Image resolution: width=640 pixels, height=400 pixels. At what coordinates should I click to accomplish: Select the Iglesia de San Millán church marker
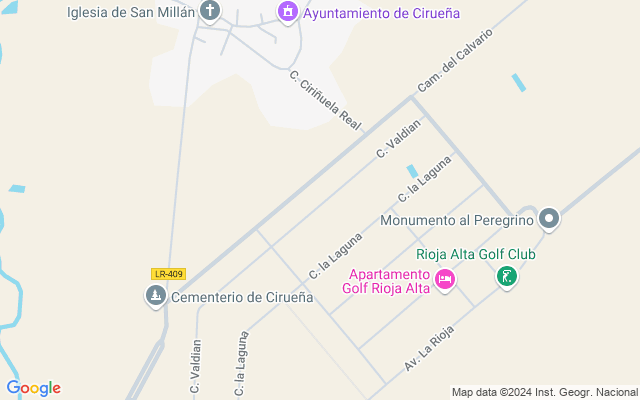pyautogui.click(x=210, y=12)
